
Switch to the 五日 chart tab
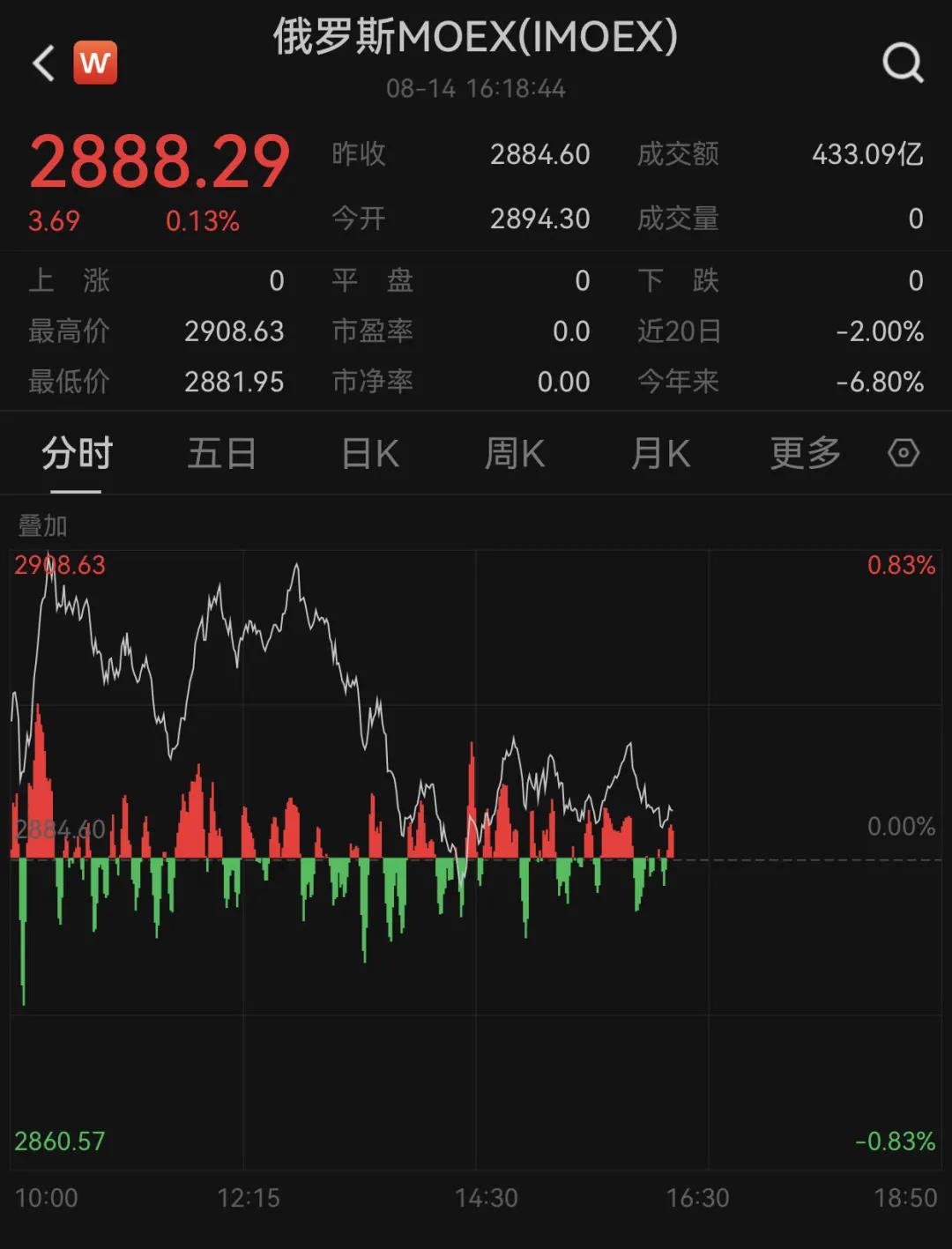point(222,453)
